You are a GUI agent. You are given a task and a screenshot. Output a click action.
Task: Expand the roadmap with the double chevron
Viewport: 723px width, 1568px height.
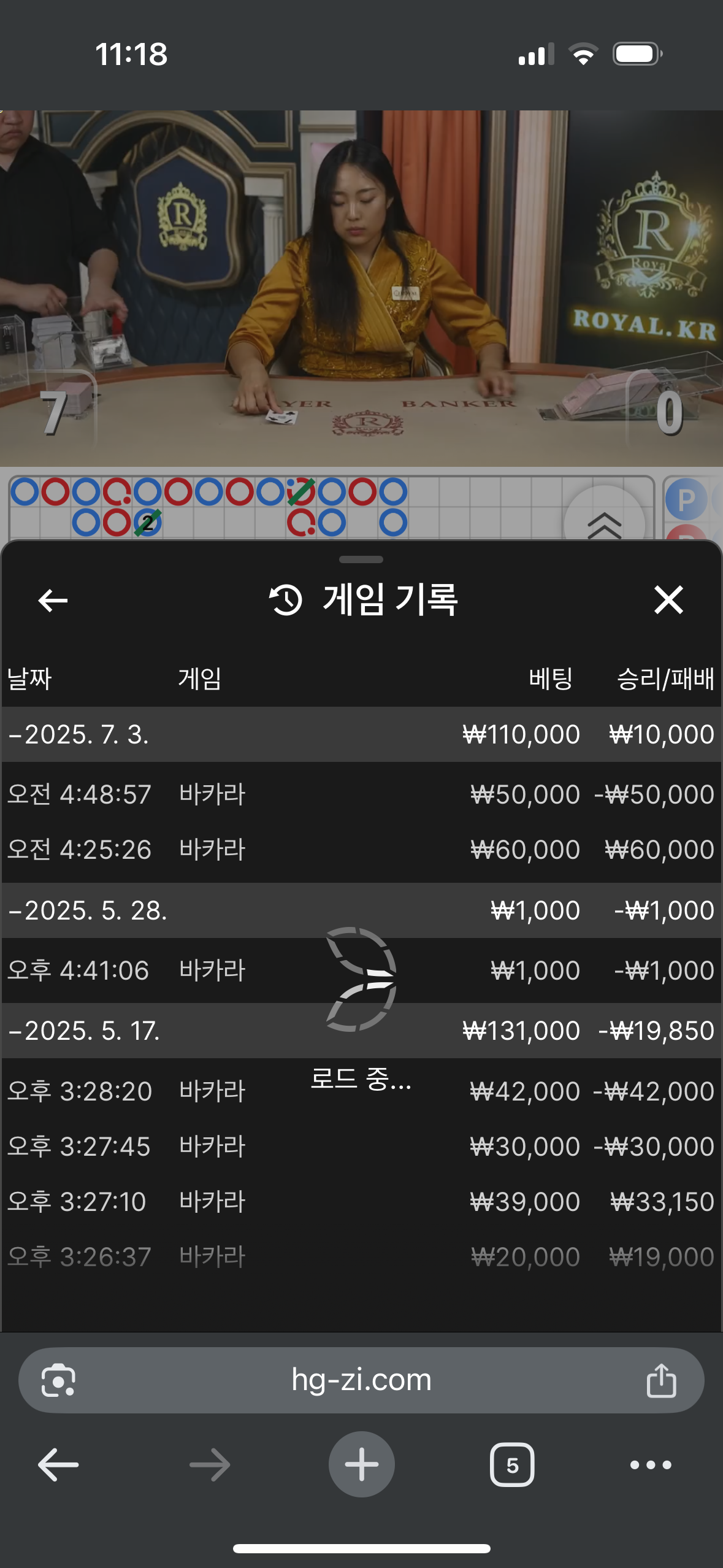[604, 523]
